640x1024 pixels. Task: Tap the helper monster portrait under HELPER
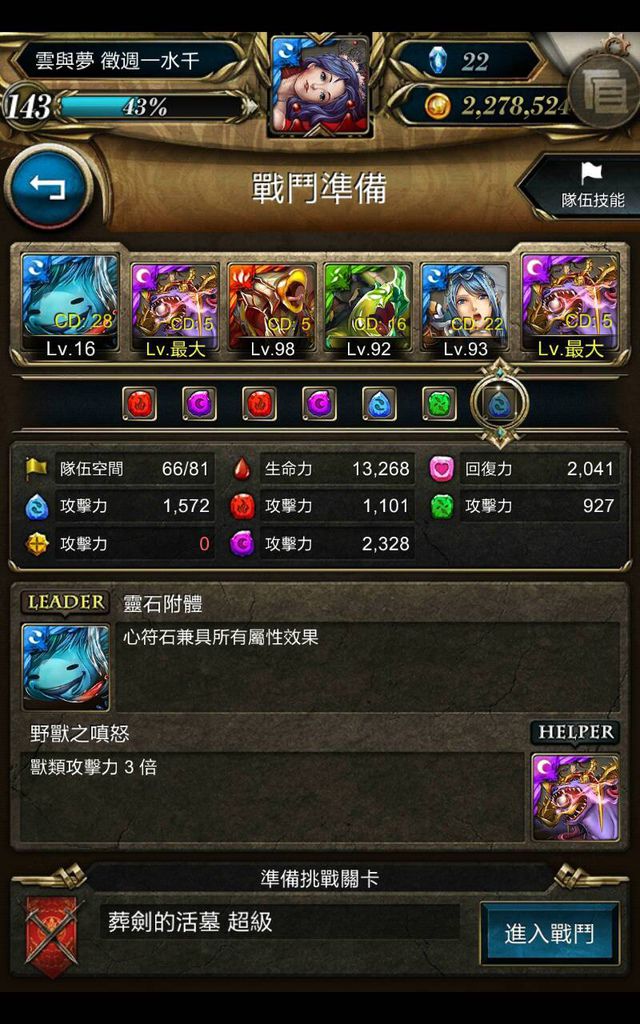[576, 797]
